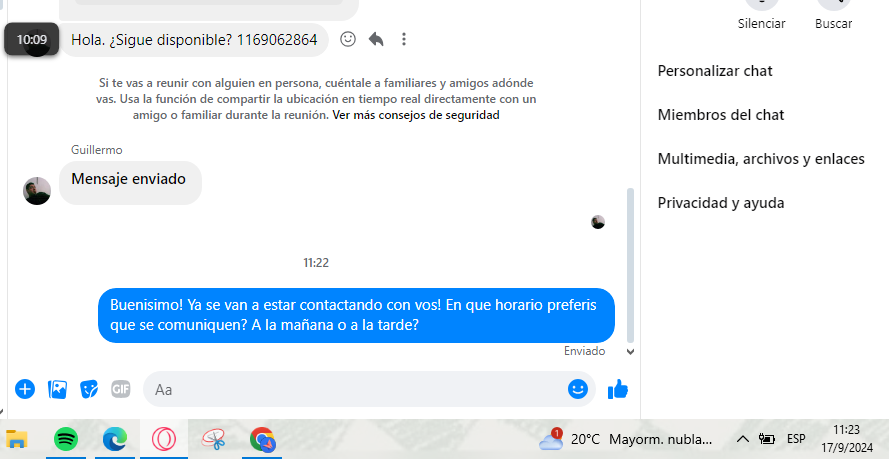Screen dimensions: 889x459
Task: React with emoji to the "Sigue disponible" message
Action: click(348, 39)
